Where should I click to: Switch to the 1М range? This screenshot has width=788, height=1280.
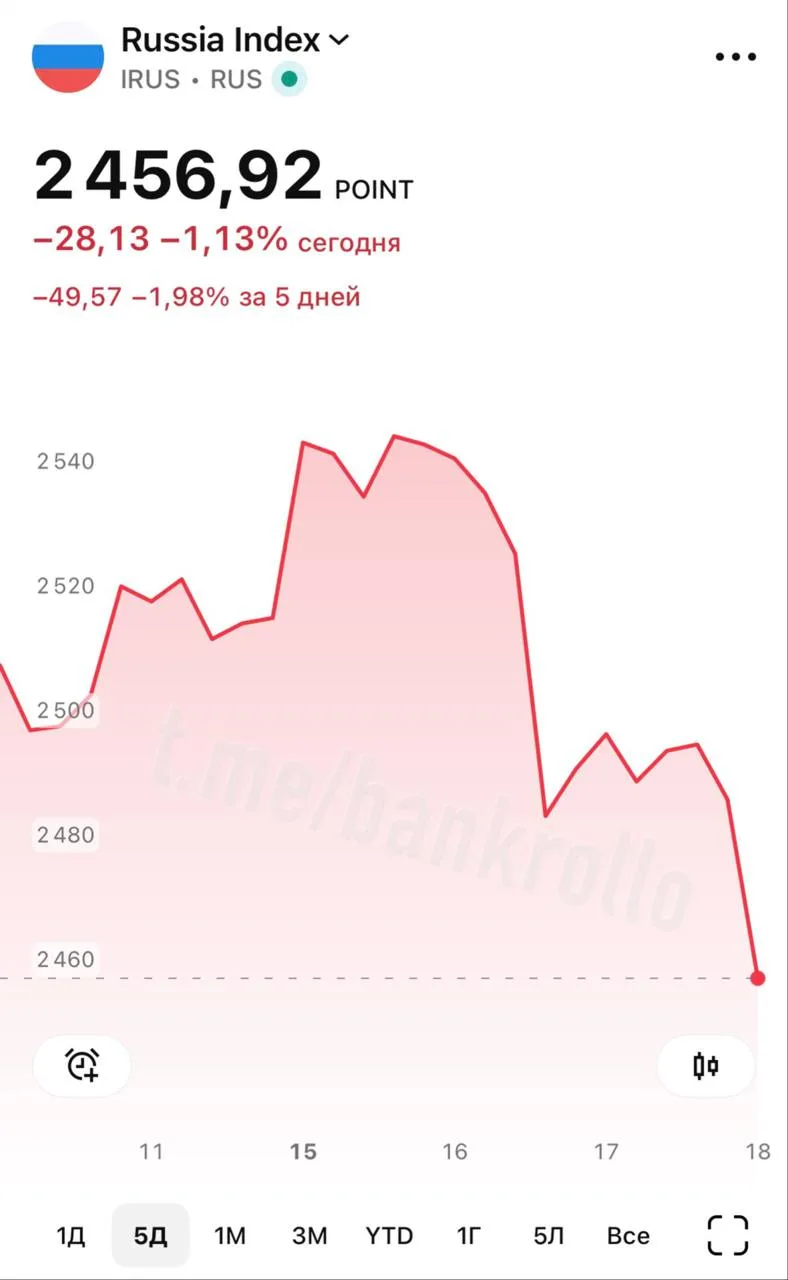(230, 1236)
